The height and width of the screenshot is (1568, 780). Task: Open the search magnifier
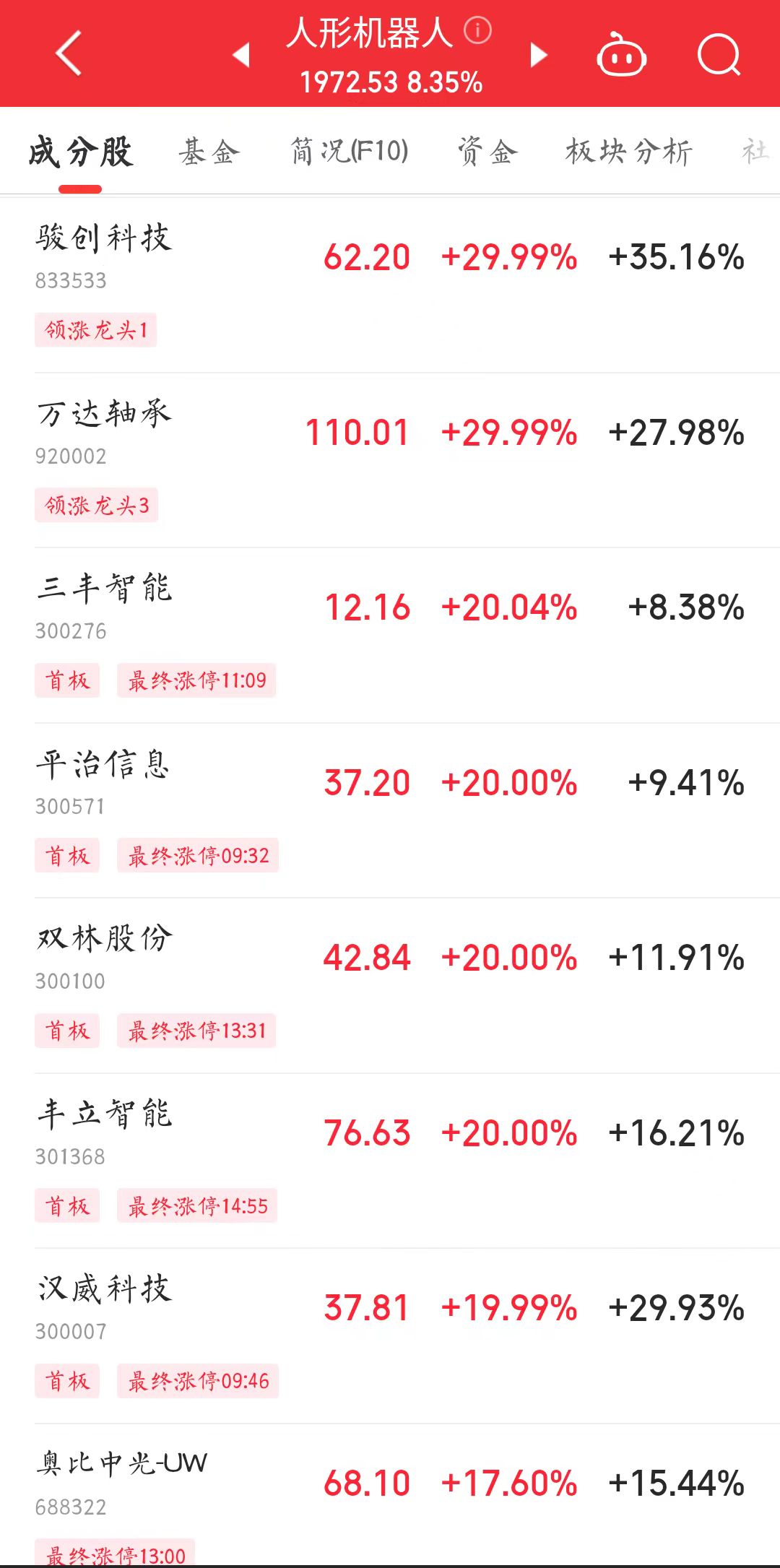pos(719,55)
